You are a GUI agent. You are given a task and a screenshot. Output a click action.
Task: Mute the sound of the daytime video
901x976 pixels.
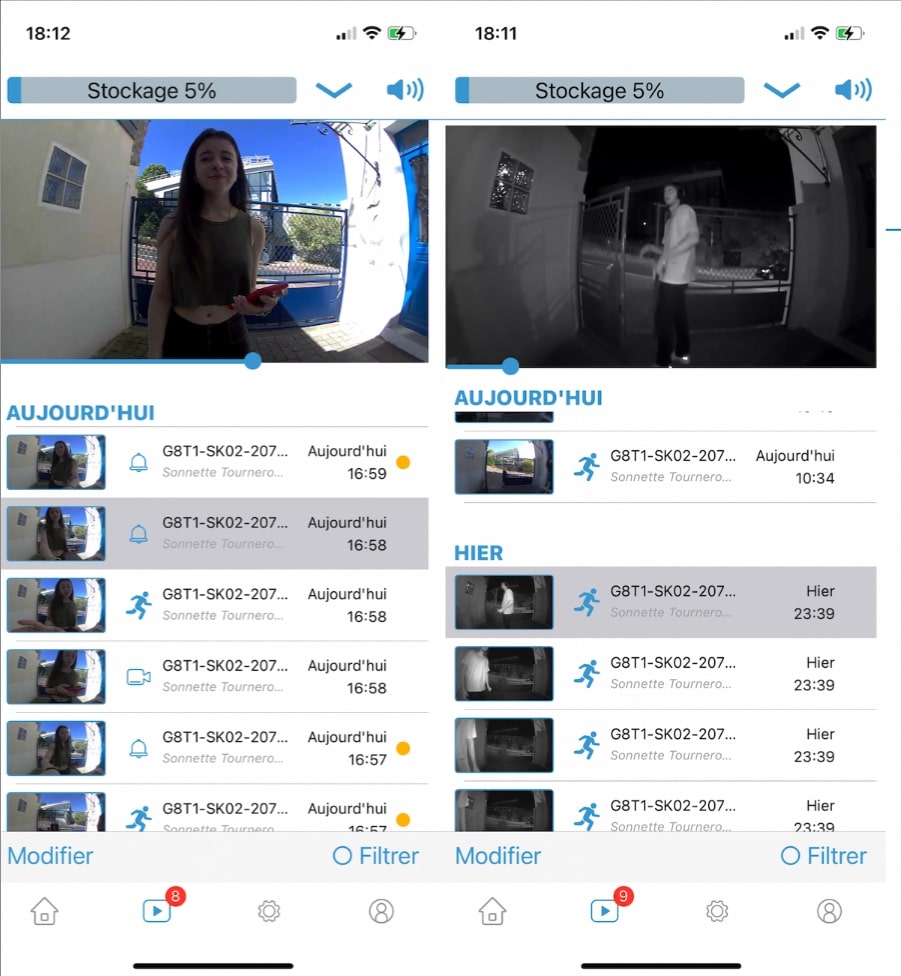click(405, 90)
